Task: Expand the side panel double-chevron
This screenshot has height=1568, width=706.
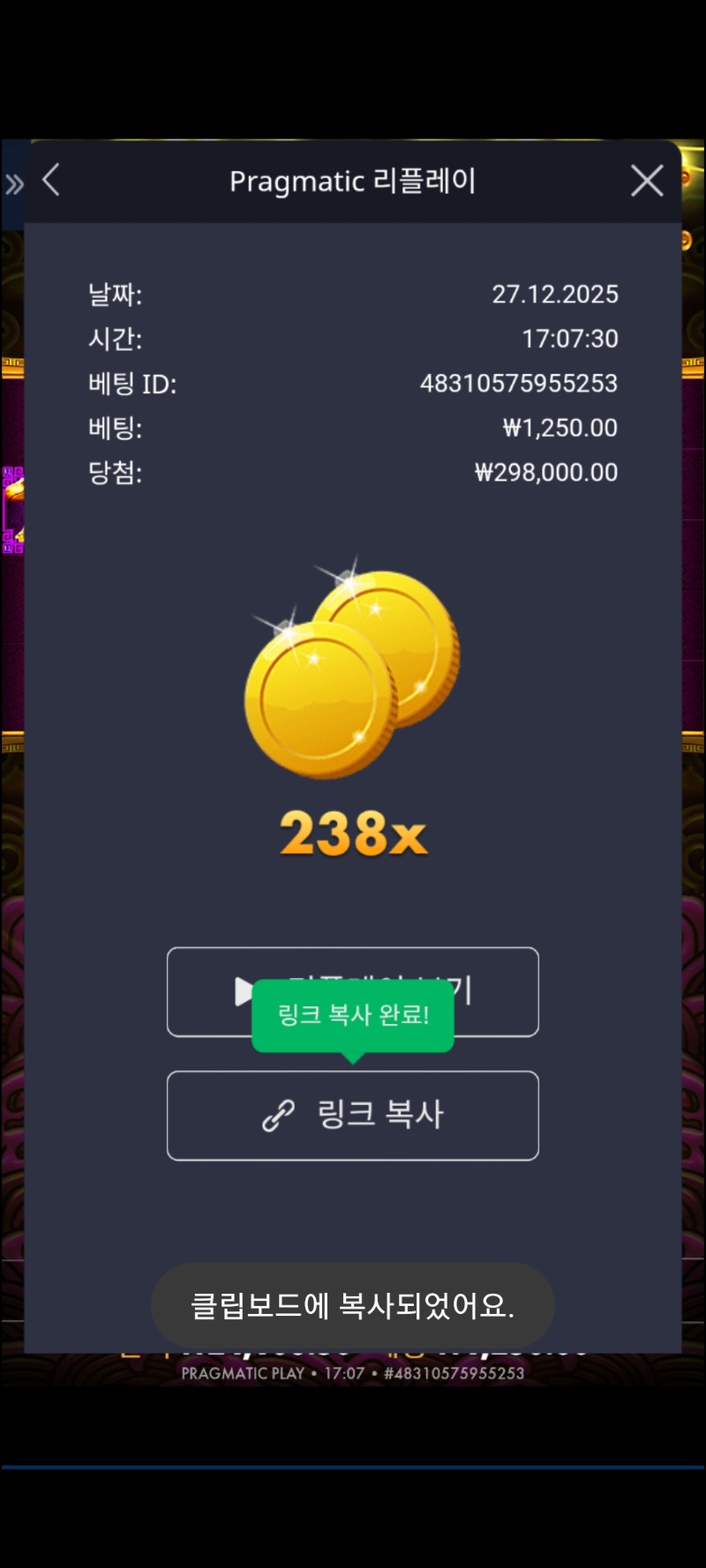Action: (x=14, y=184)
